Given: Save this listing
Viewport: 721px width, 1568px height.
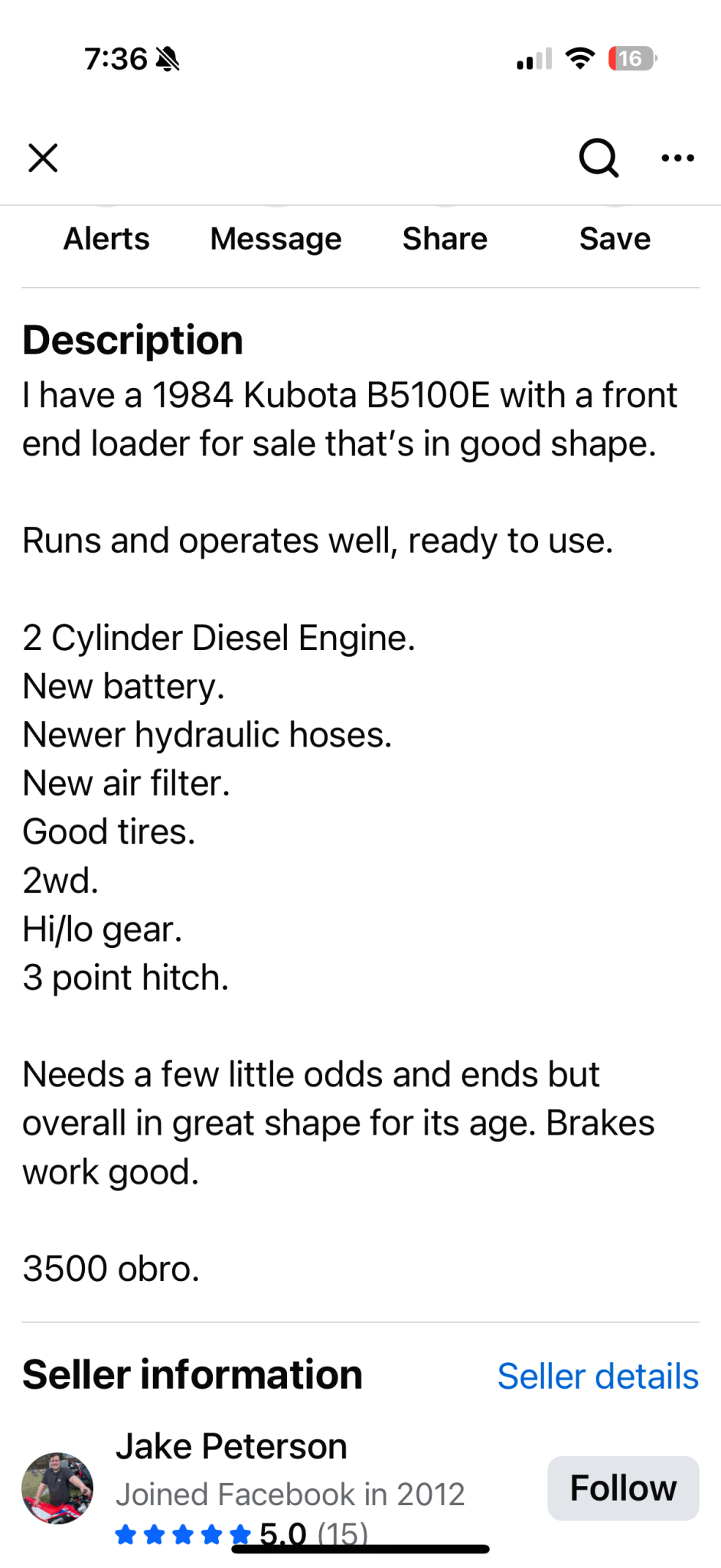Looking at the screenshot, I should point(615,239).
